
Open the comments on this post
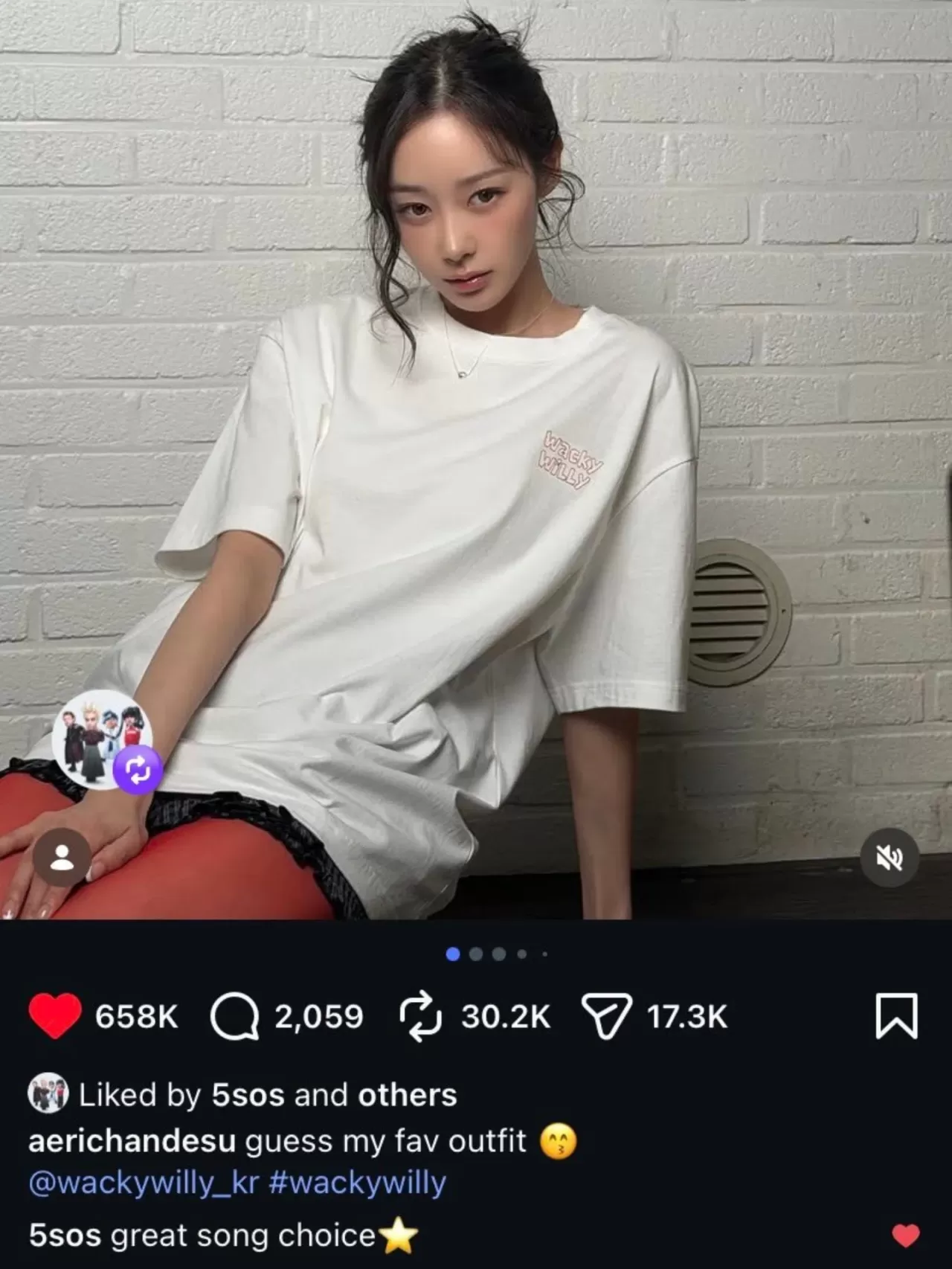pyautogui.click(x=235, y=1016)
